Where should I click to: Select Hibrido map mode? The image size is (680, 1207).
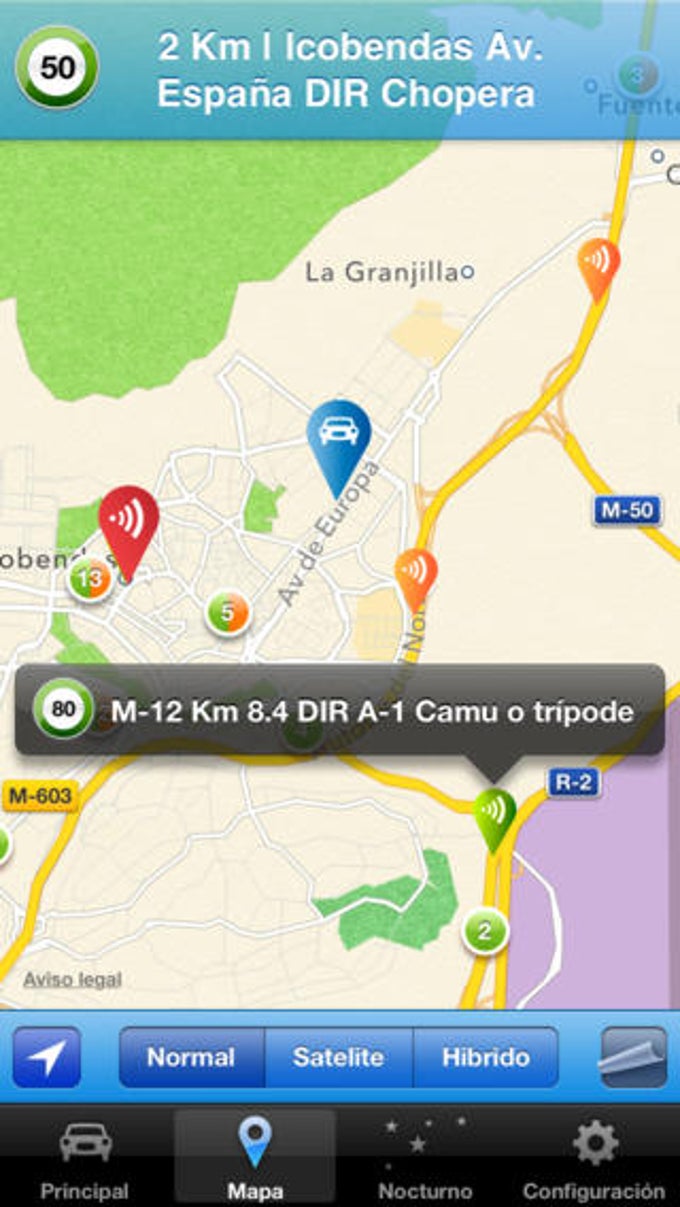coord(486,1057)
